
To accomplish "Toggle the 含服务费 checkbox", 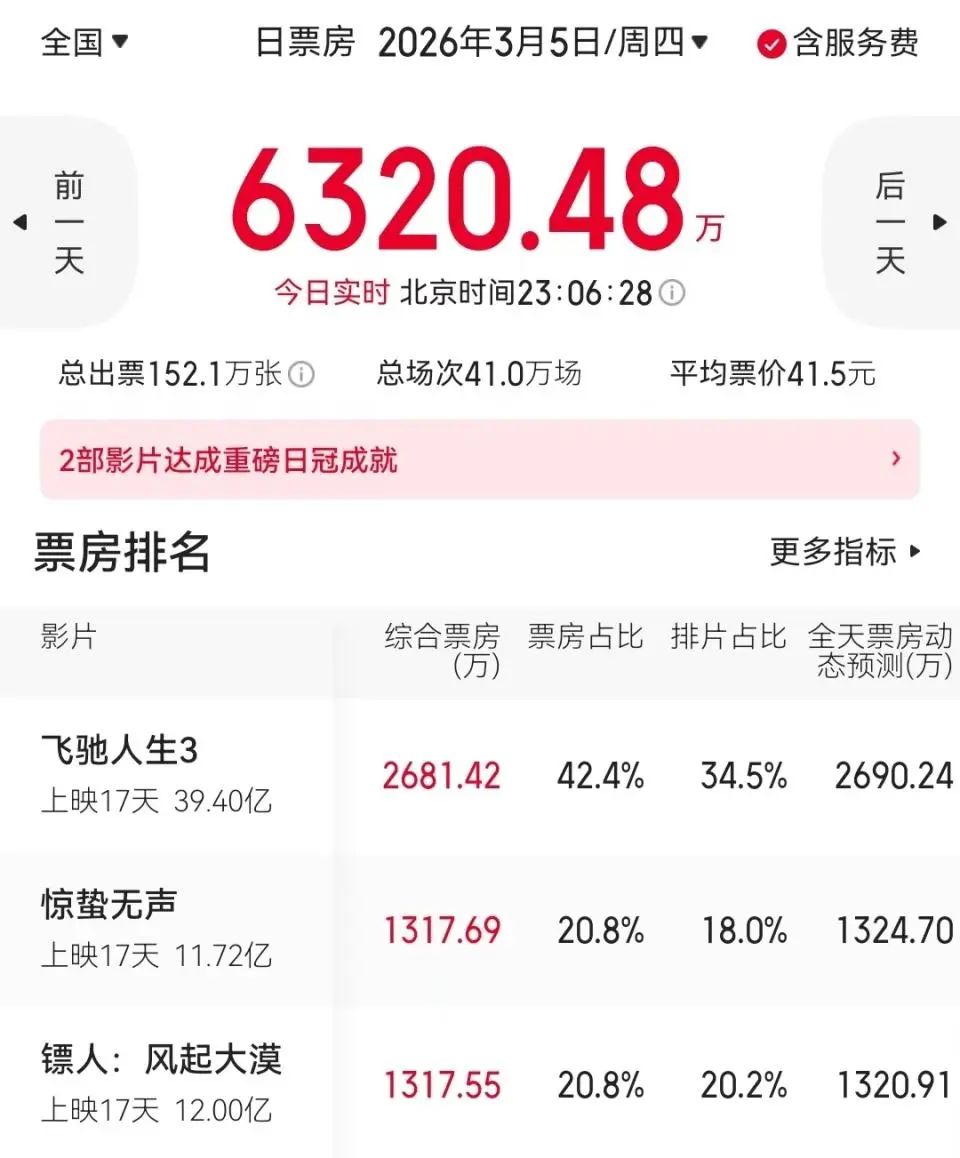I will pos(772,44).
